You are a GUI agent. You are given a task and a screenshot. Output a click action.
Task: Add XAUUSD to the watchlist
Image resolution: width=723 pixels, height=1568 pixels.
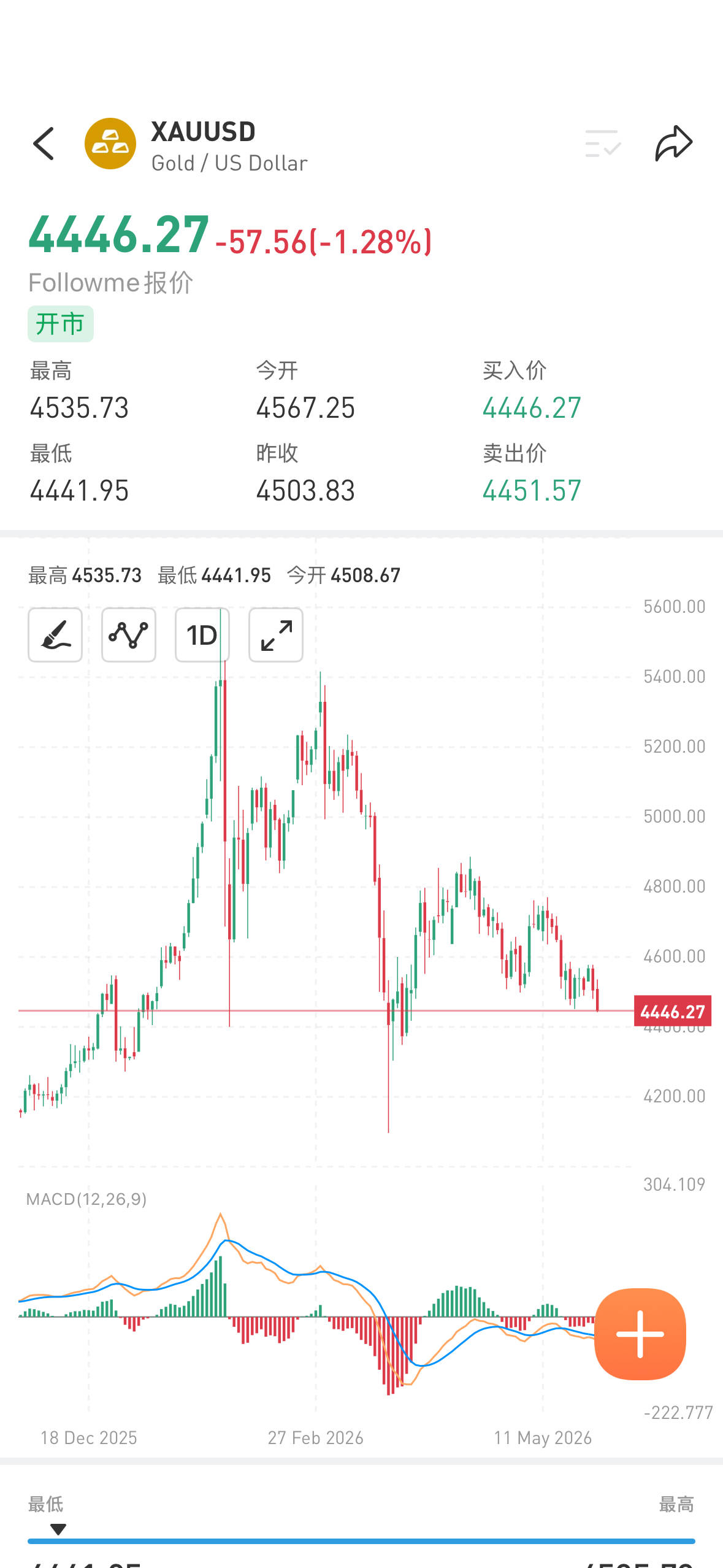point(603,144)
